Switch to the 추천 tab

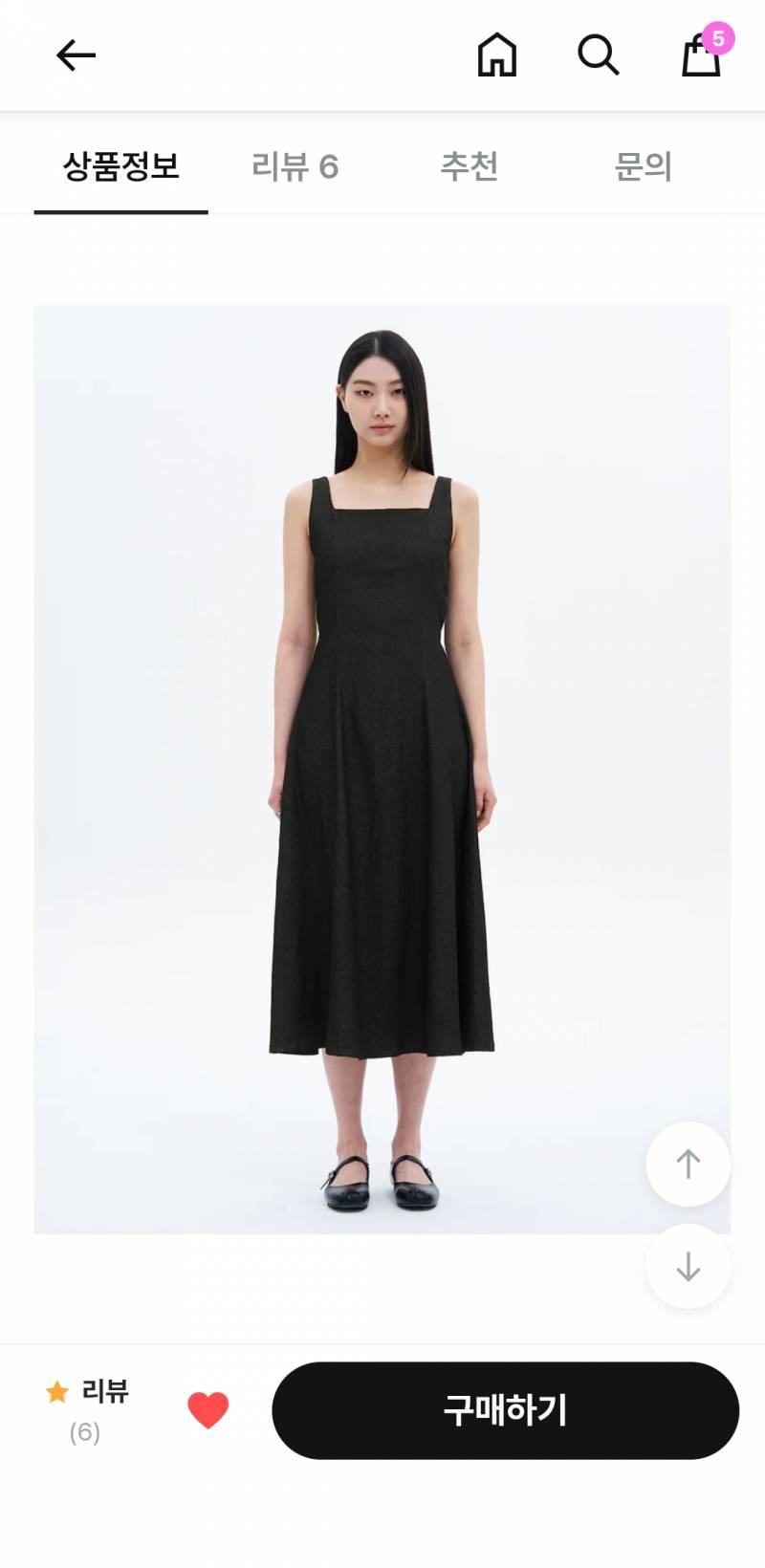(470, 166)
